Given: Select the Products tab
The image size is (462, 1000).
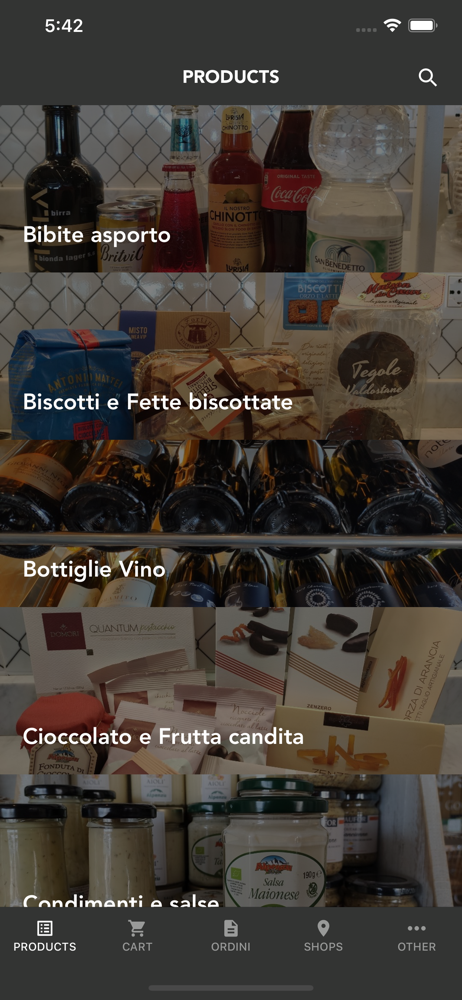Looking at the screenshot, I should point(45,936).
